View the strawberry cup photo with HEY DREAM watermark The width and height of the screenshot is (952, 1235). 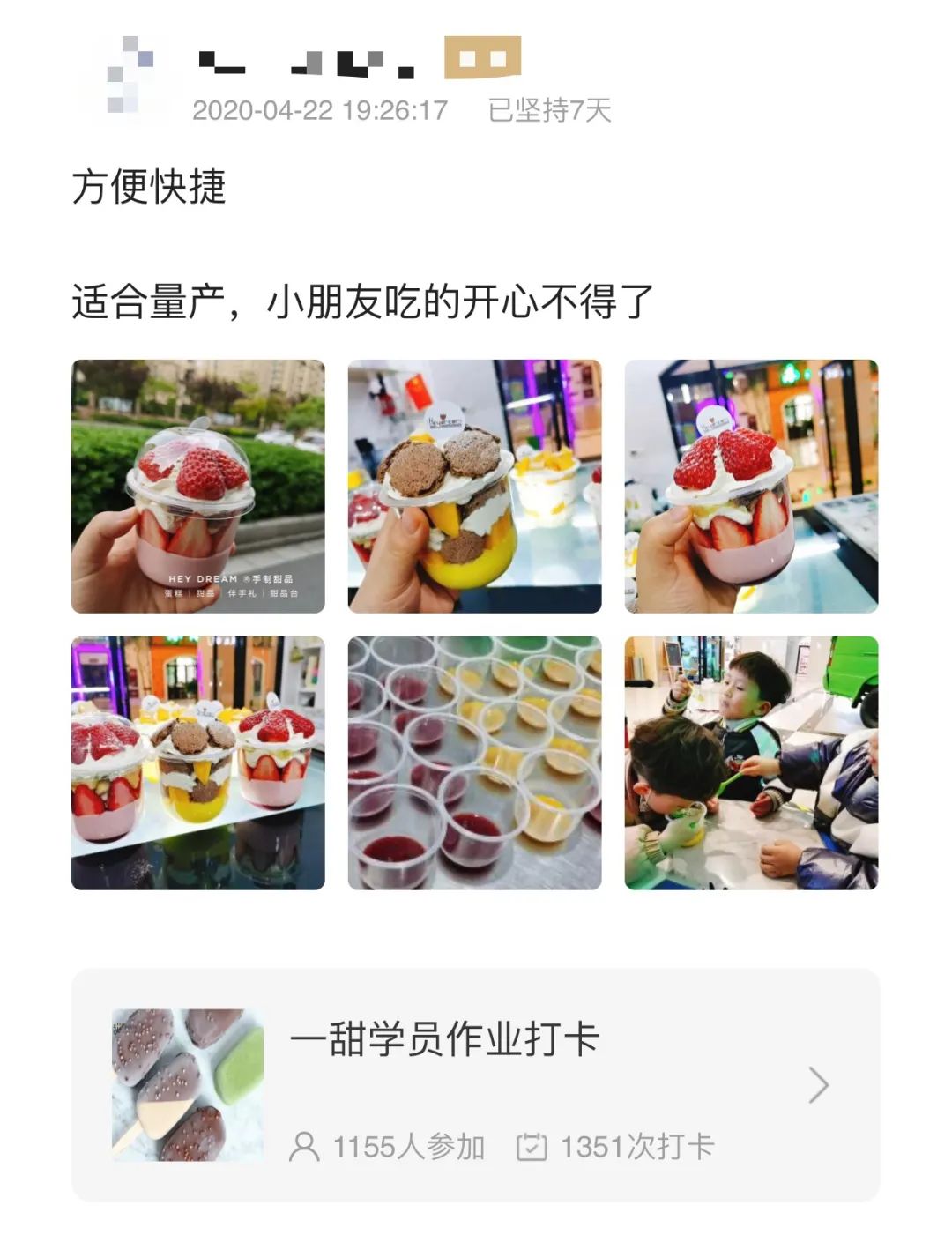197,486
